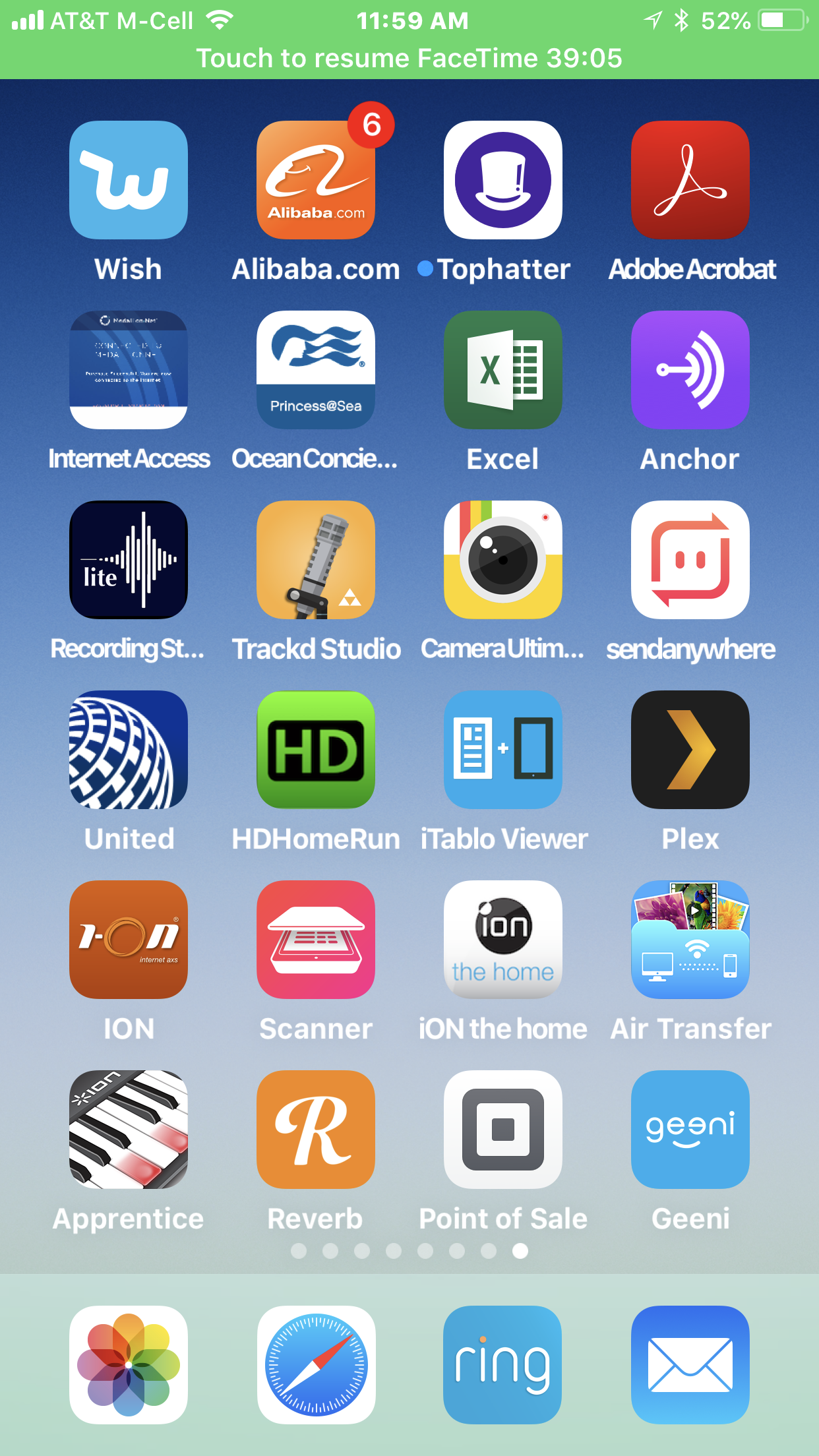819x1456 pixels.
Task: Open the Ring app in the dock
Action: 503,1364
